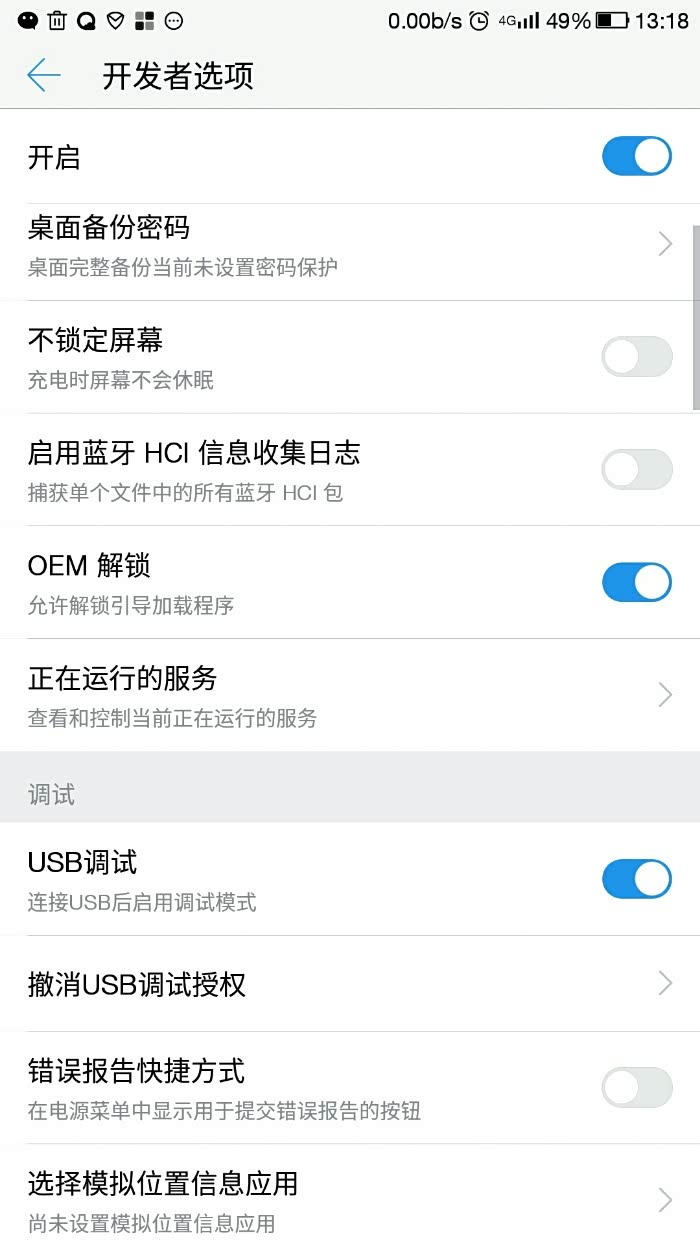Toggle 启用蓝牙 HCI 信息收集日志
Viewport: 700px width, 1244px height.
point(636,469)
